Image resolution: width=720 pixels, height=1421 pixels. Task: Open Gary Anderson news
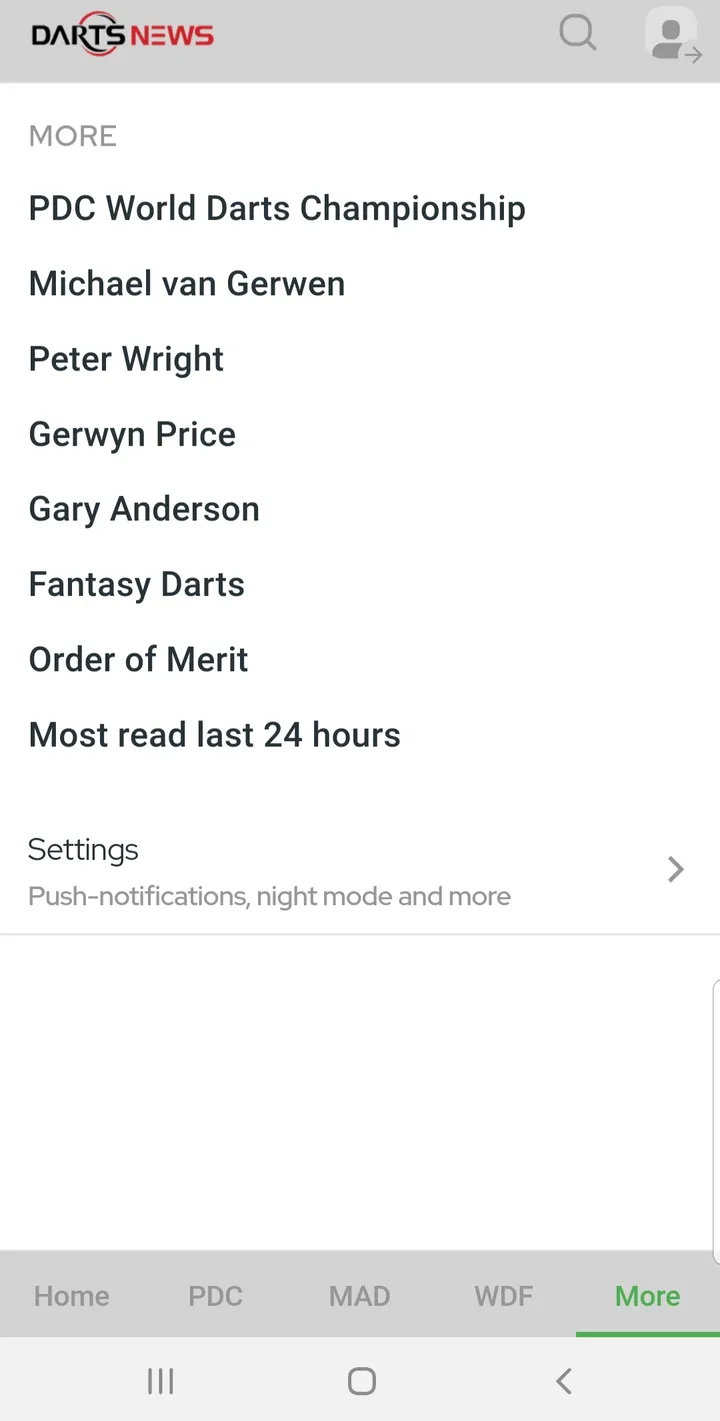144,509
